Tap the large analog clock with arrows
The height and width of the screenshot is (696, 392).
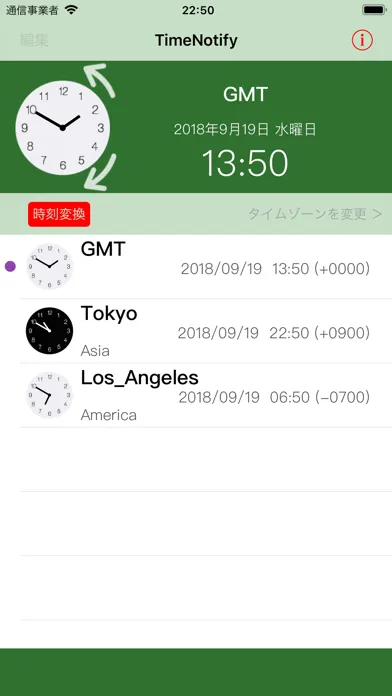click(65, 127)
